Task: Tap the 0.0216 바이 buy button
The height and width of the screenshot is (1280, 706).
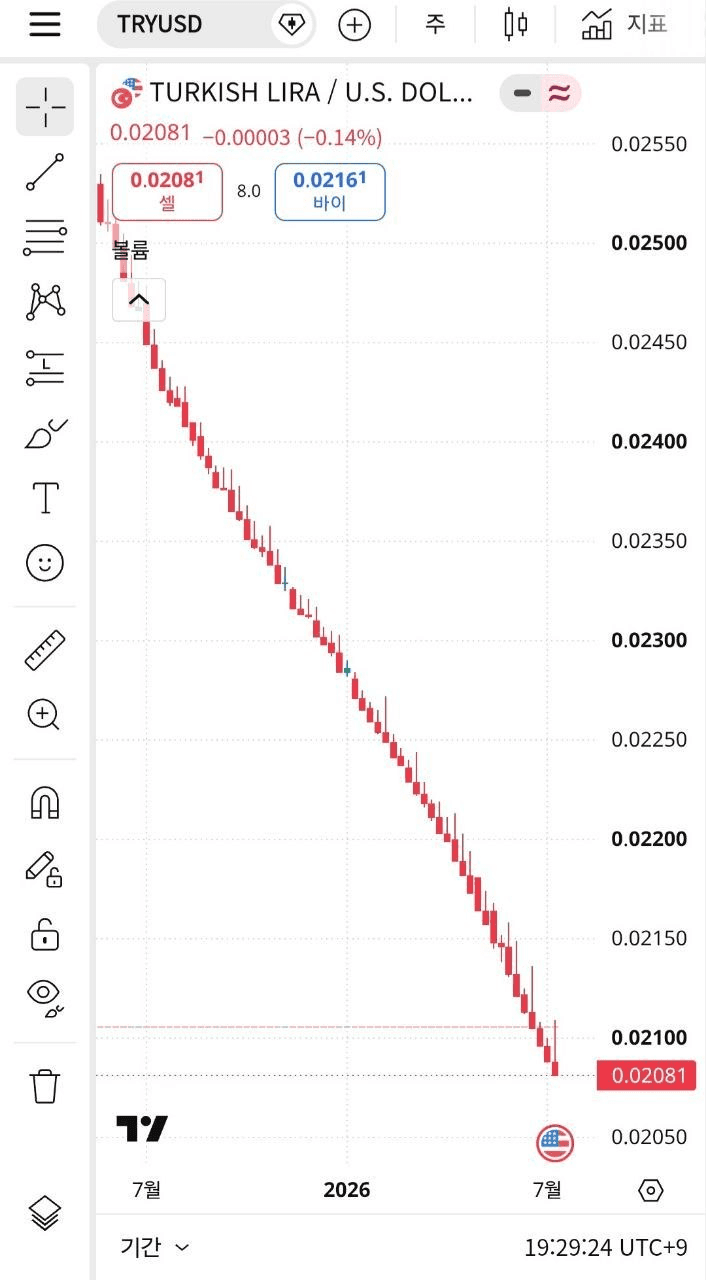Action: 330,192
